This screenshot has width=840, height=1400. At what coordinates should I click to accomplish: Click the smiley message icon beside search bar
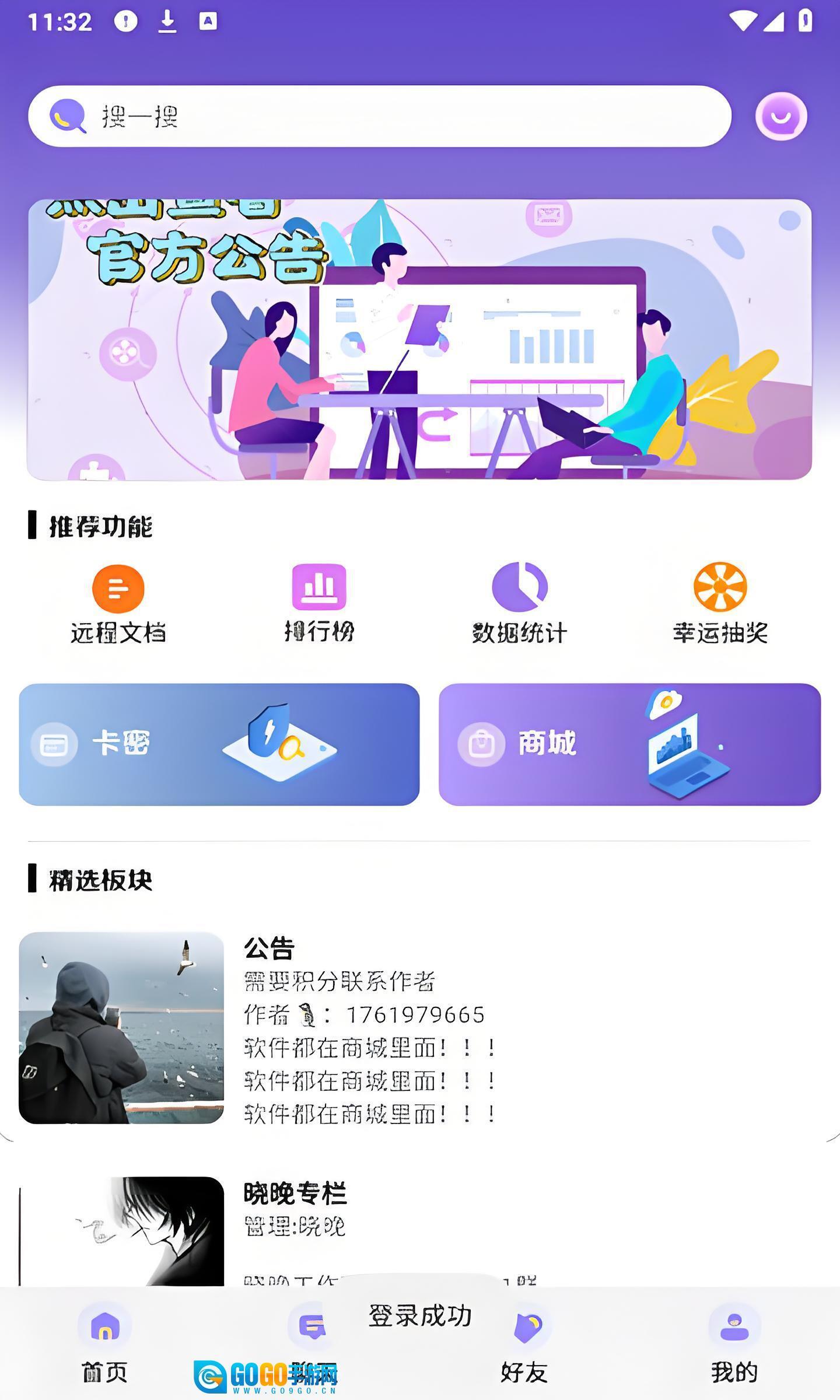(782, 116)
